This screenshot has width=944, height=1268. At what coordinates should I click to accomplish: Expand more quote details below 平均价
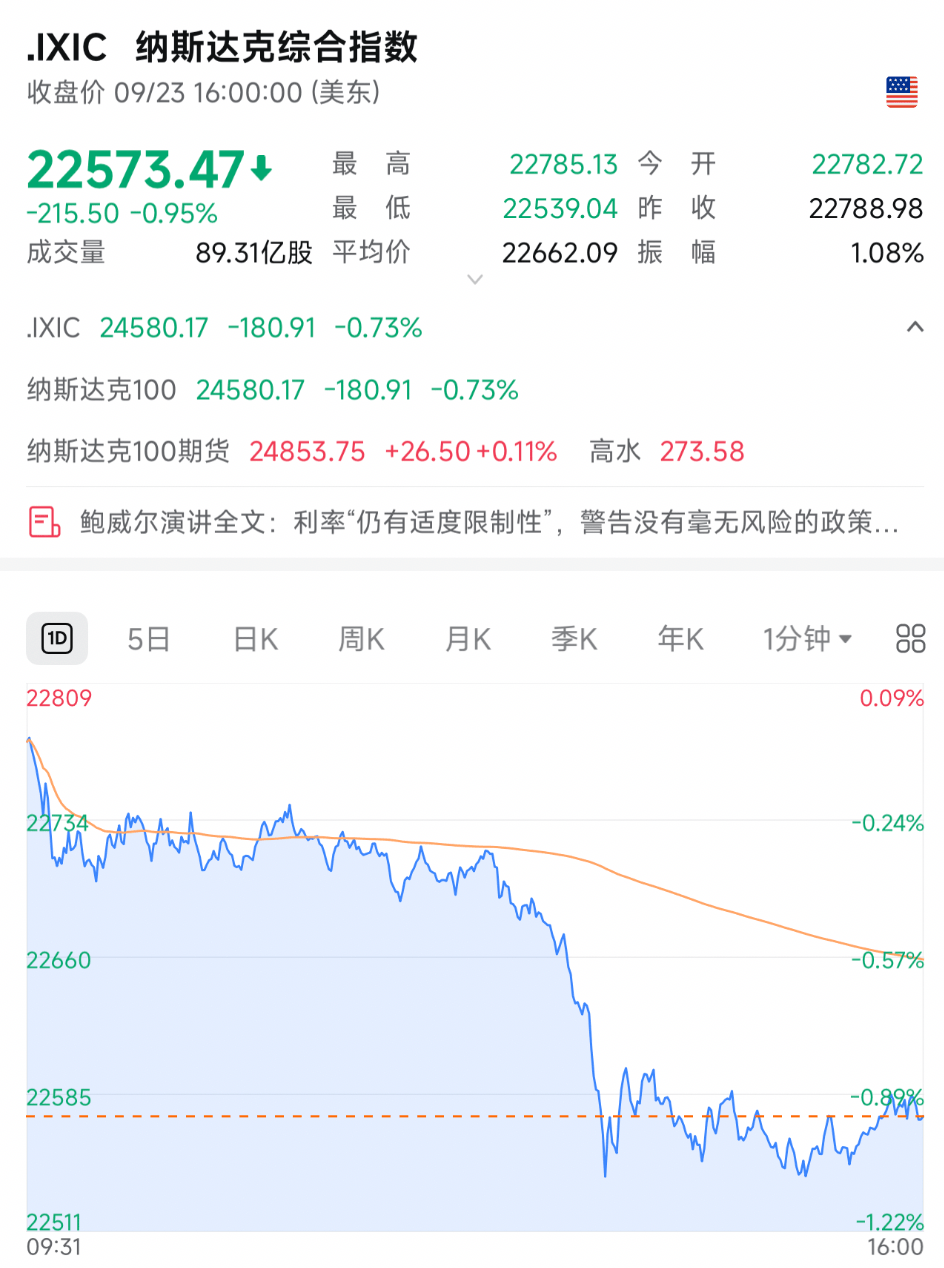(476, 280)
